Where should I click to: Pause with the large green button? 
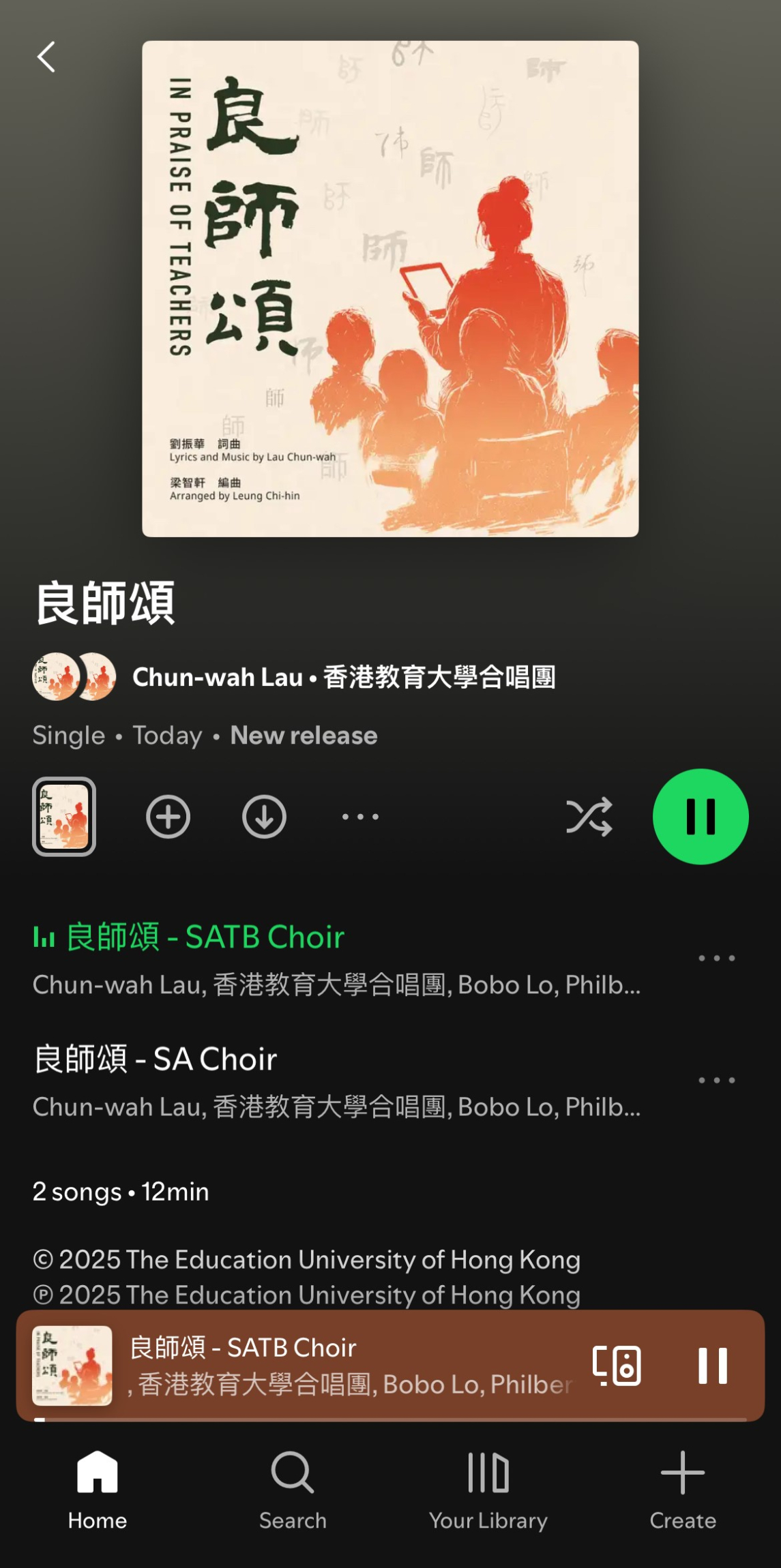[x=701, y=816]
